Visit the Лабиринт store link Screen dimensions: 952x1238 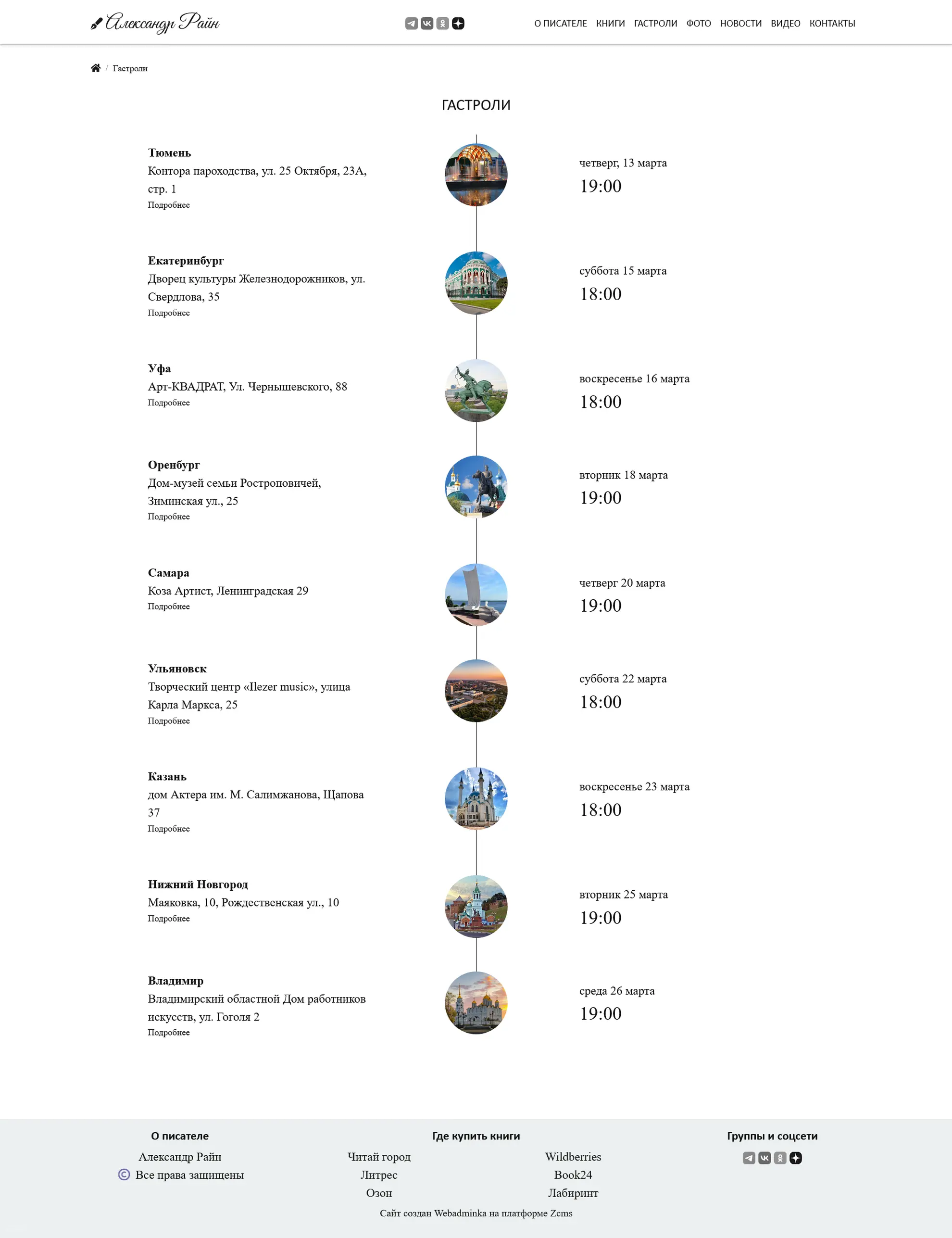coord(573,1193)
